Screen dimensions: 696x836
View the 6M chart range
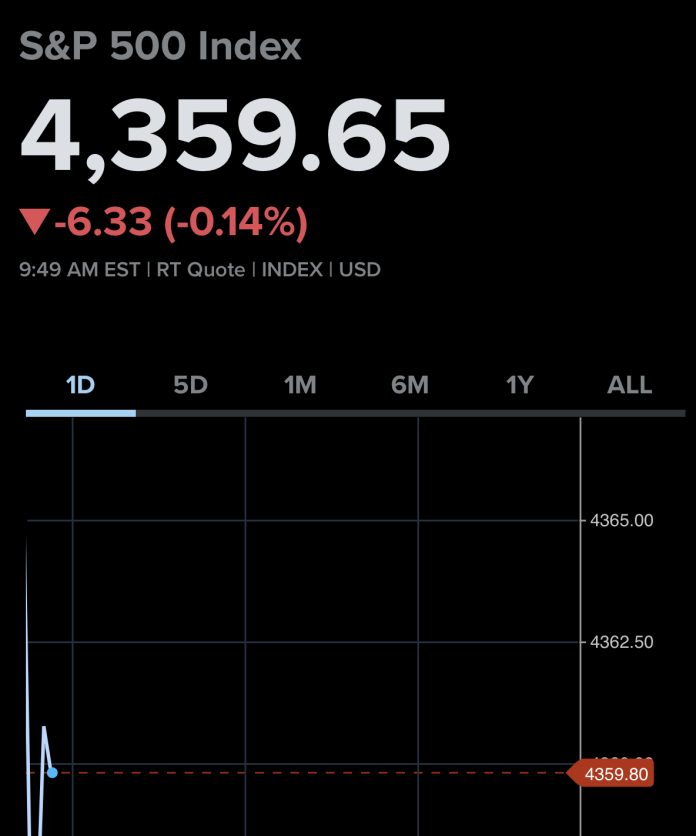(410, 385)
